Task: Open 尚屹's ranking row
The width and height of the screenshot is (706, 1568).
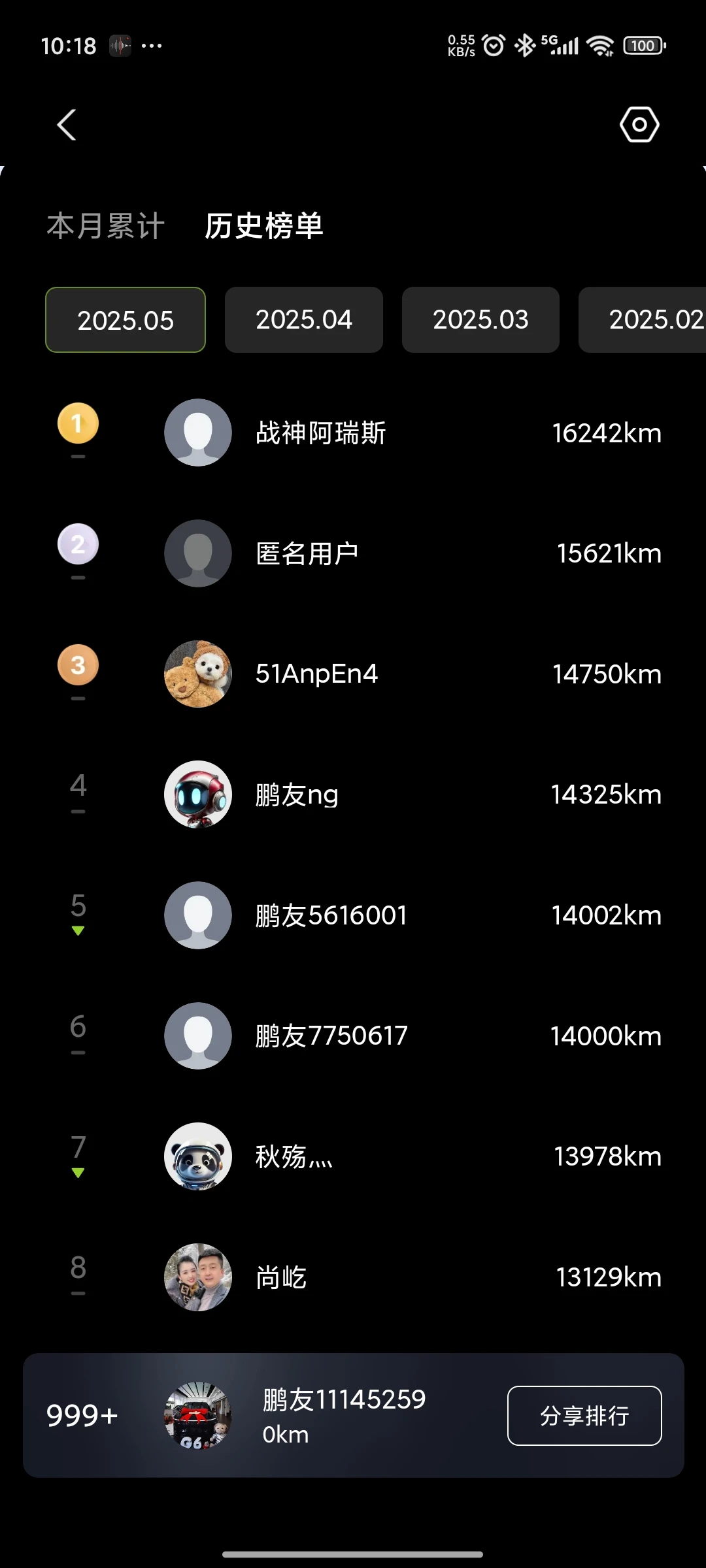Action: click(353, 1277)
